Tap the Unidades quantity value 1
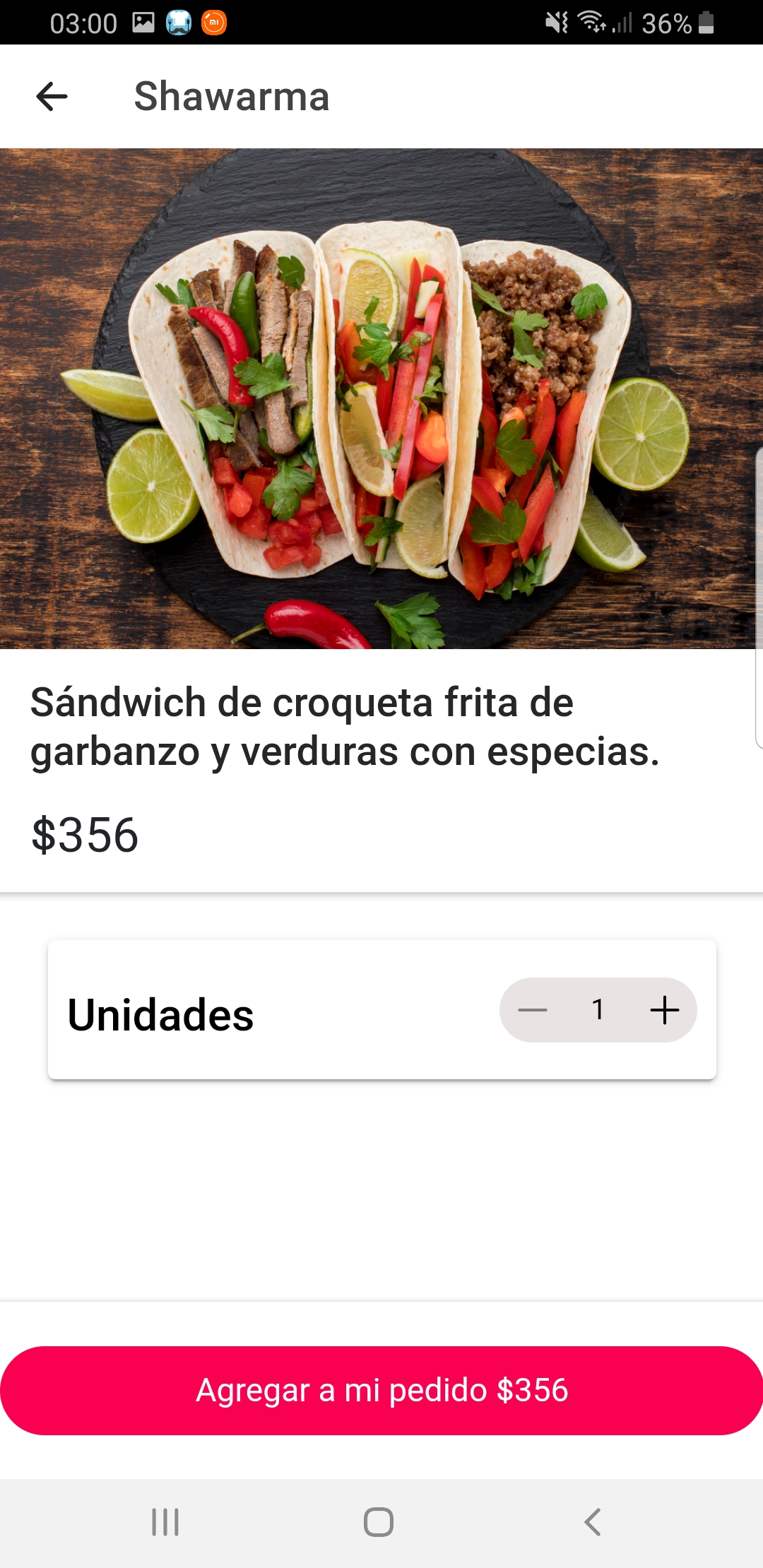Image resolution: width=763 pixels, height=1568 pixels. pos(598,1010)
